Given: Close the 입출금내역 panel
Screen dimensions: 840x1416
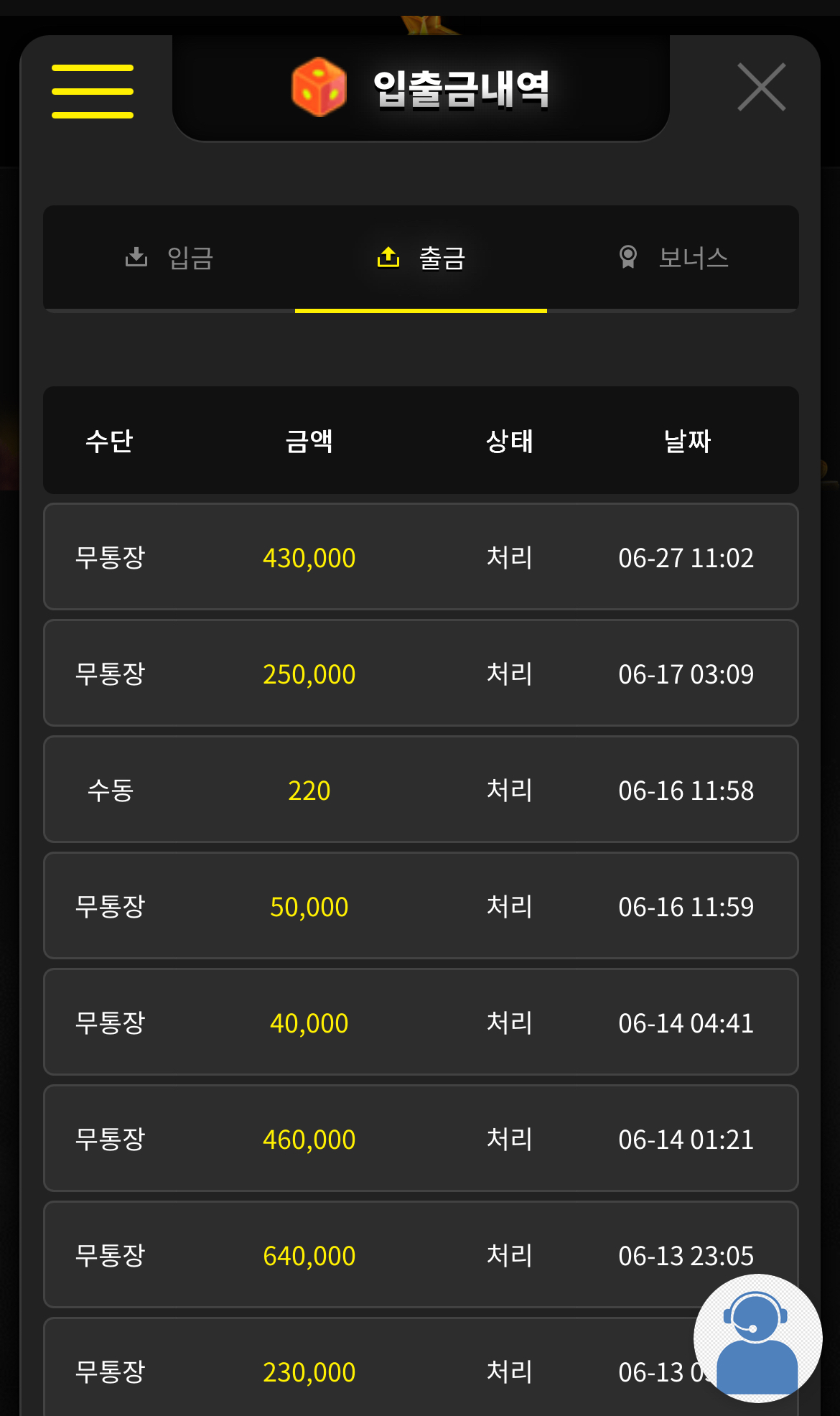Looking at the screenshot, I should 762,87.
